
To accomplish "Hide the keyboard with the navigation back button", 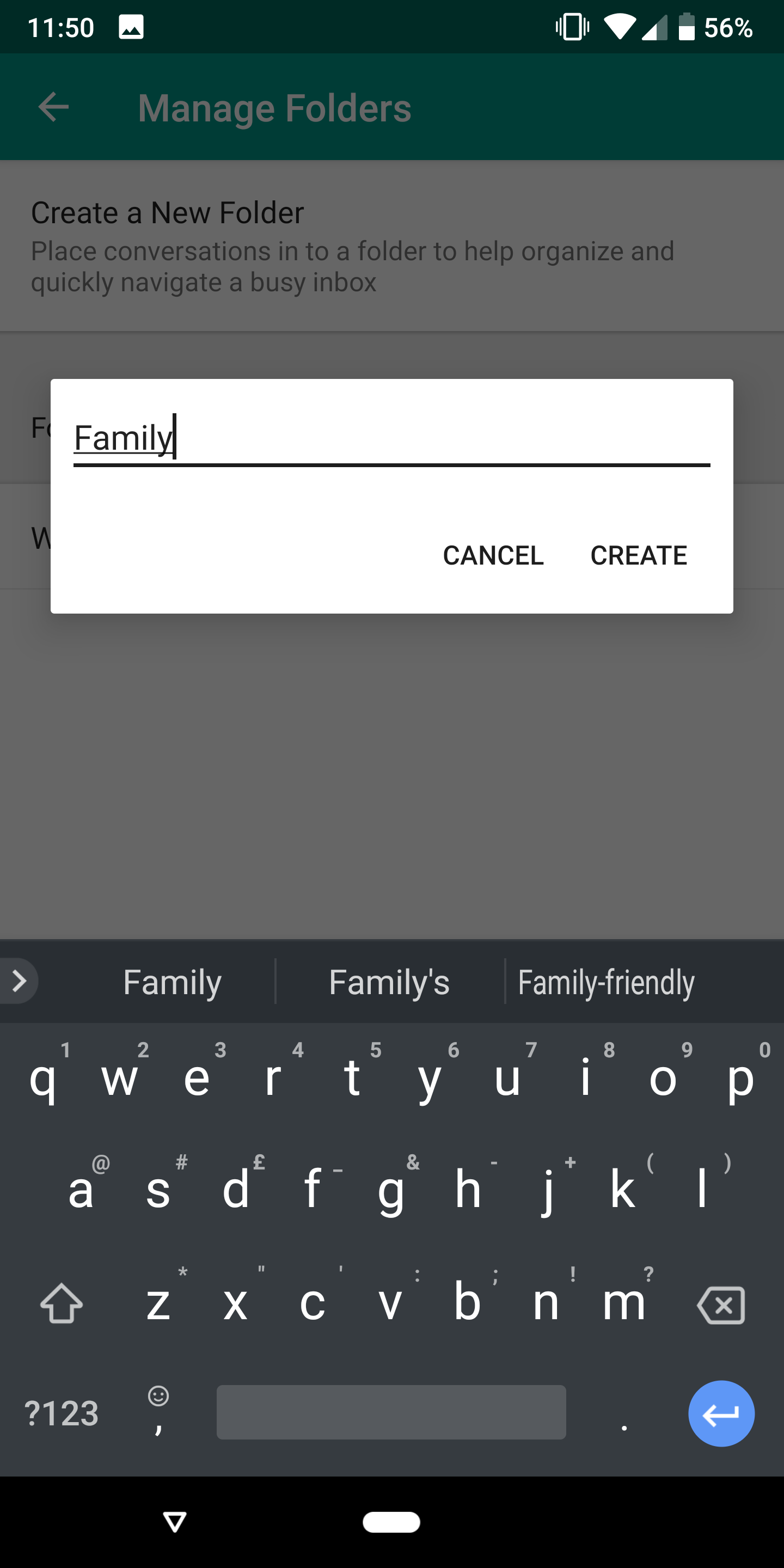I will [175, 1522].
